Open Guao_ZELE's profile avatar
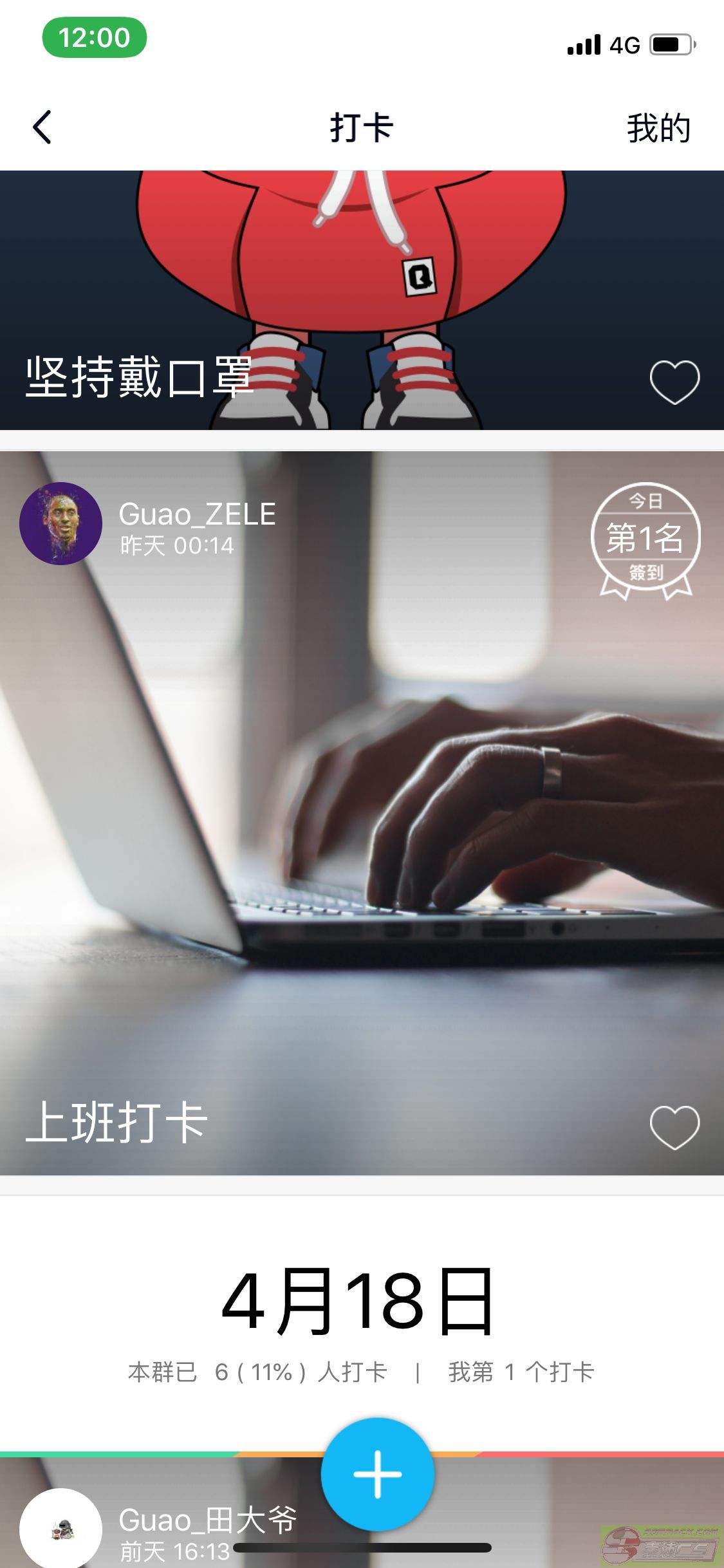 [x=60, y=523]
